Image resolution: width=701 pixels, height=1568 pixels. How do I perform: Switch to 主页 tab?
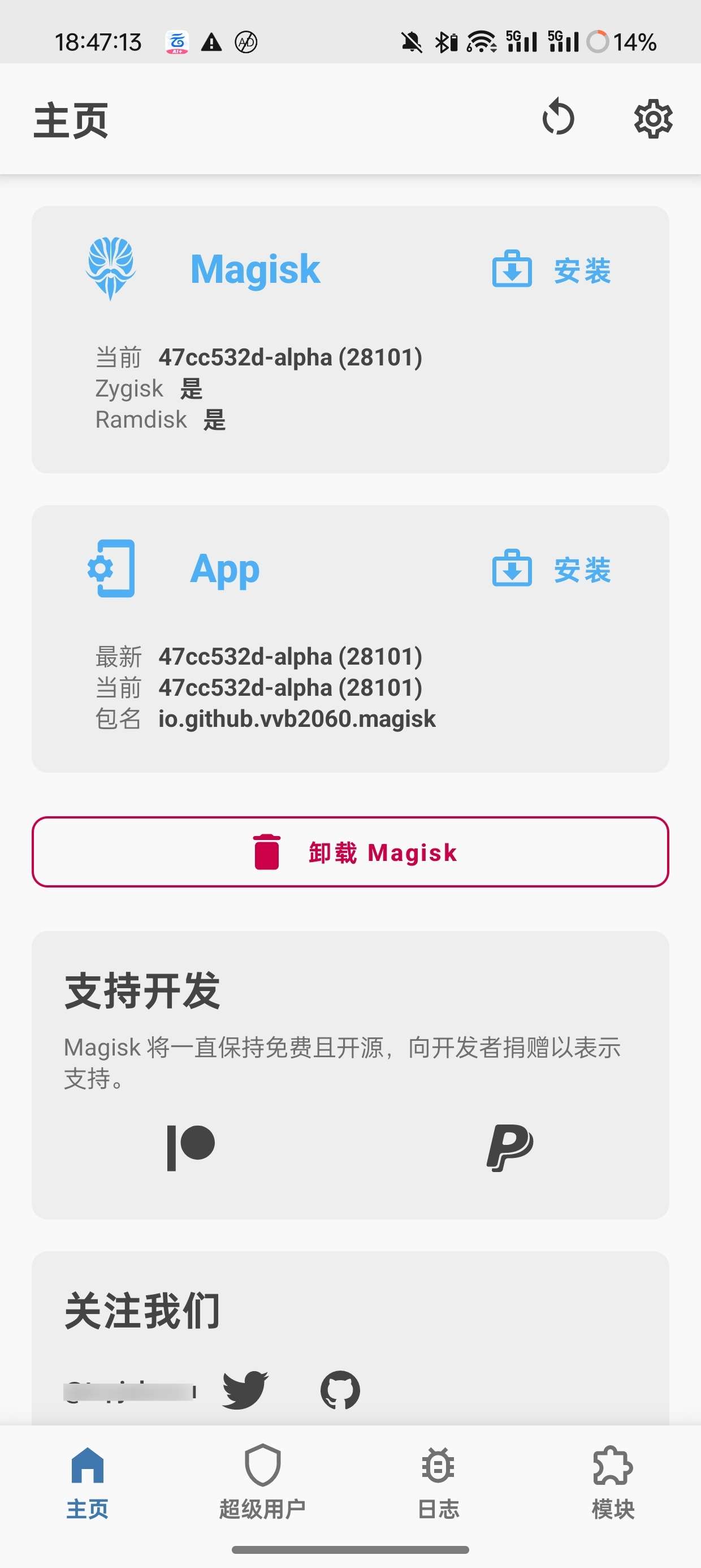(88, 1481)
